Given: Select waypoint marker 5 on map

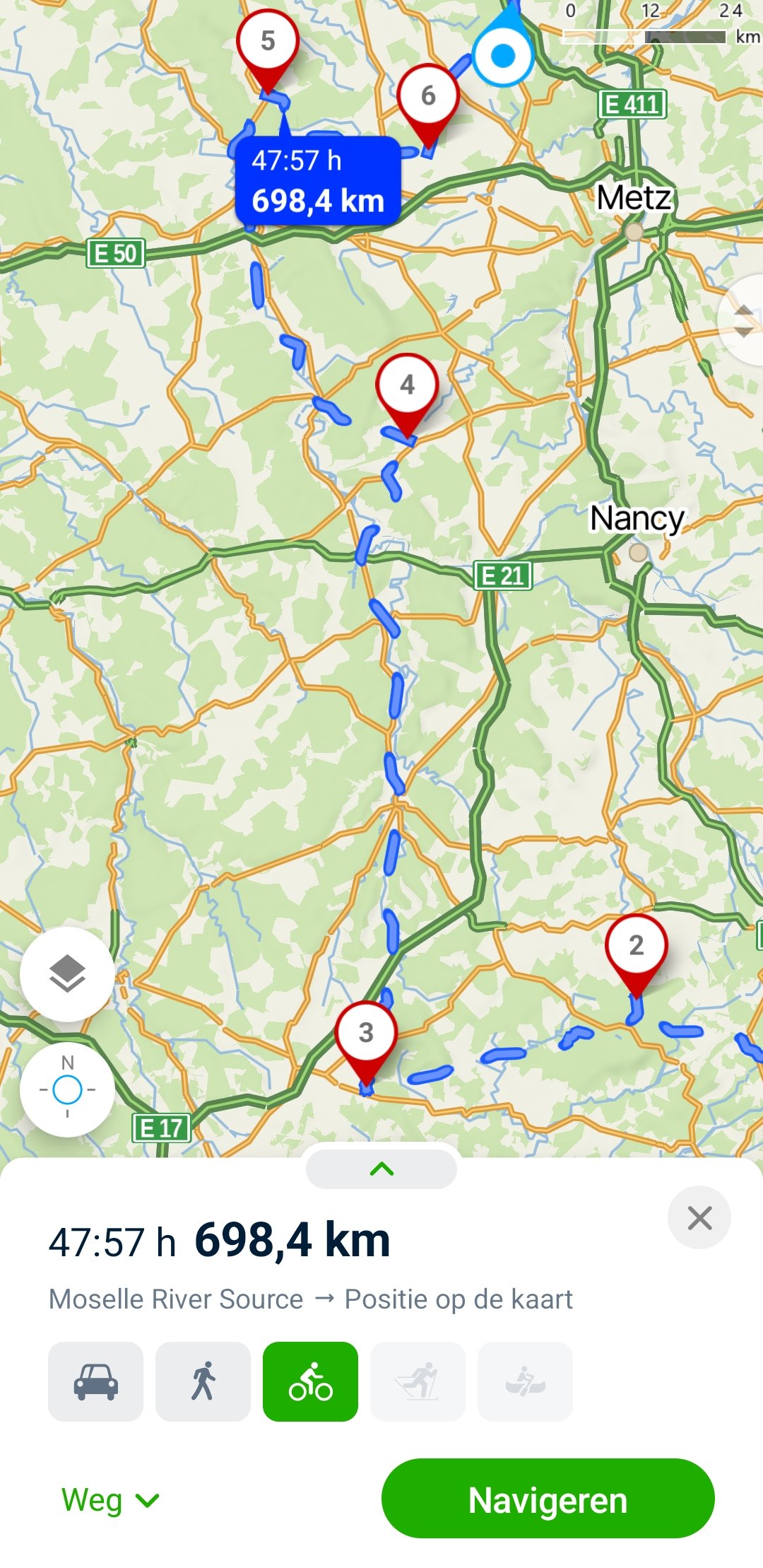Looking at the screenshot, I should 267,42.
